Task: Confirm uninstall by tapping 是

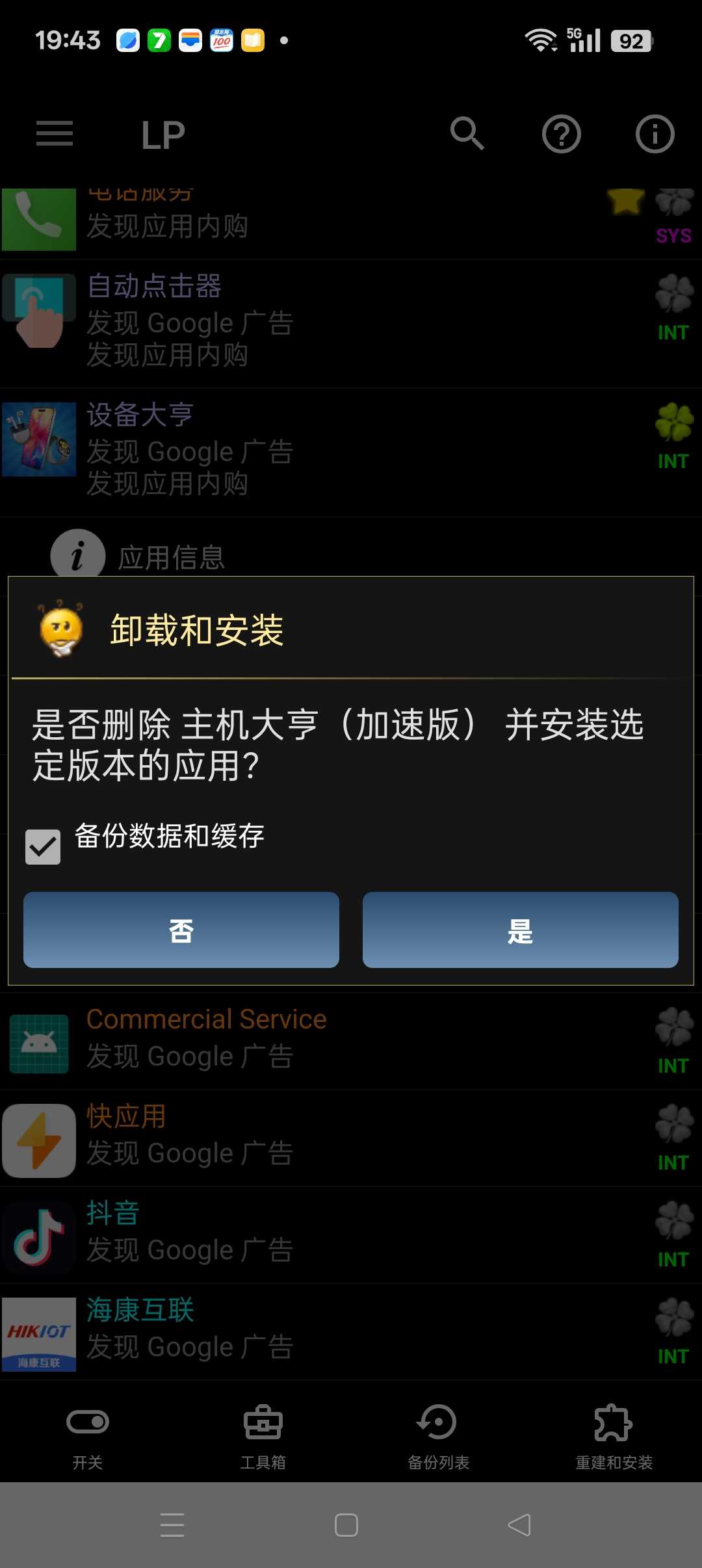Action: [520, 930]
